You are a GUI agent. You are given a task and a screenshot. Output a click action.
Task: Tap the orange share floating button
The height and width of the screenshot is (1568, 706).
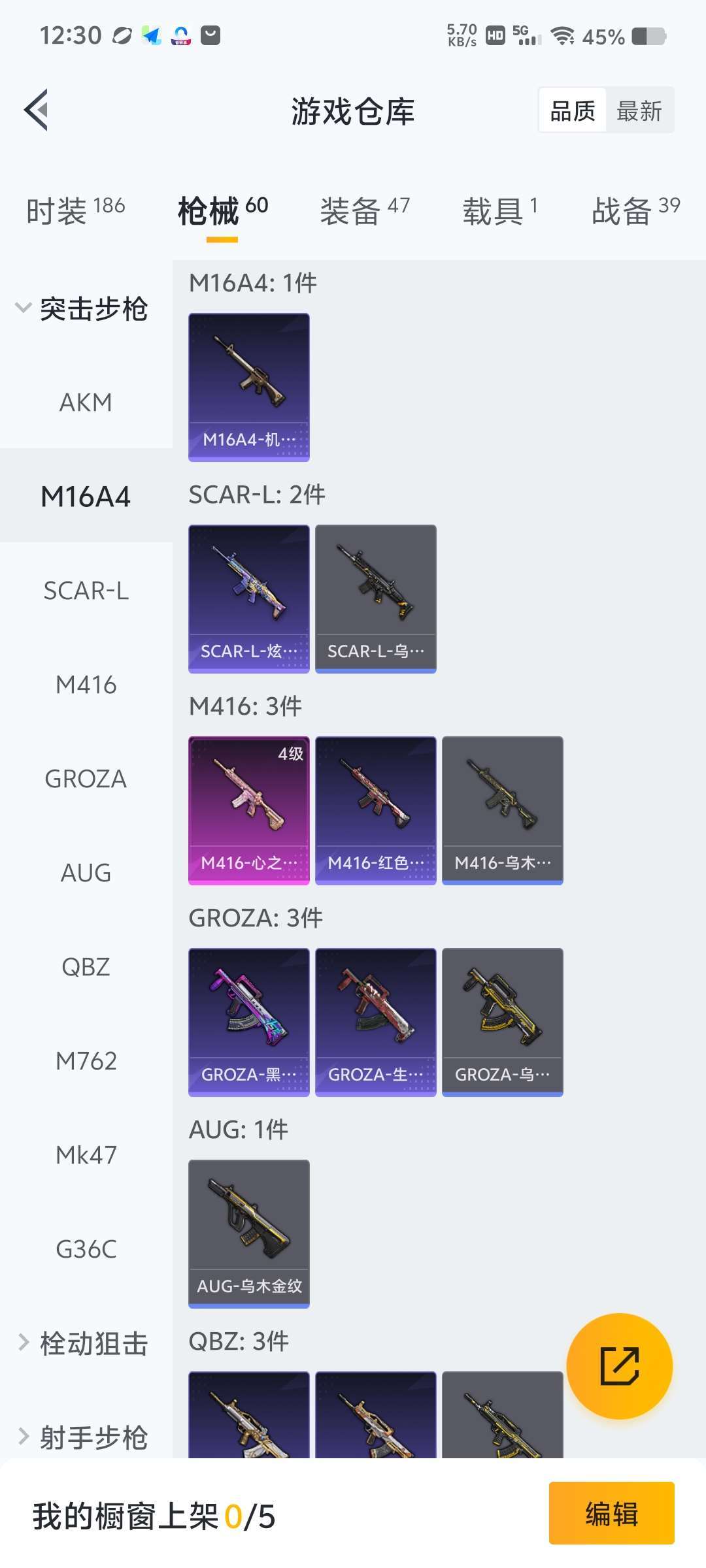619,1366
